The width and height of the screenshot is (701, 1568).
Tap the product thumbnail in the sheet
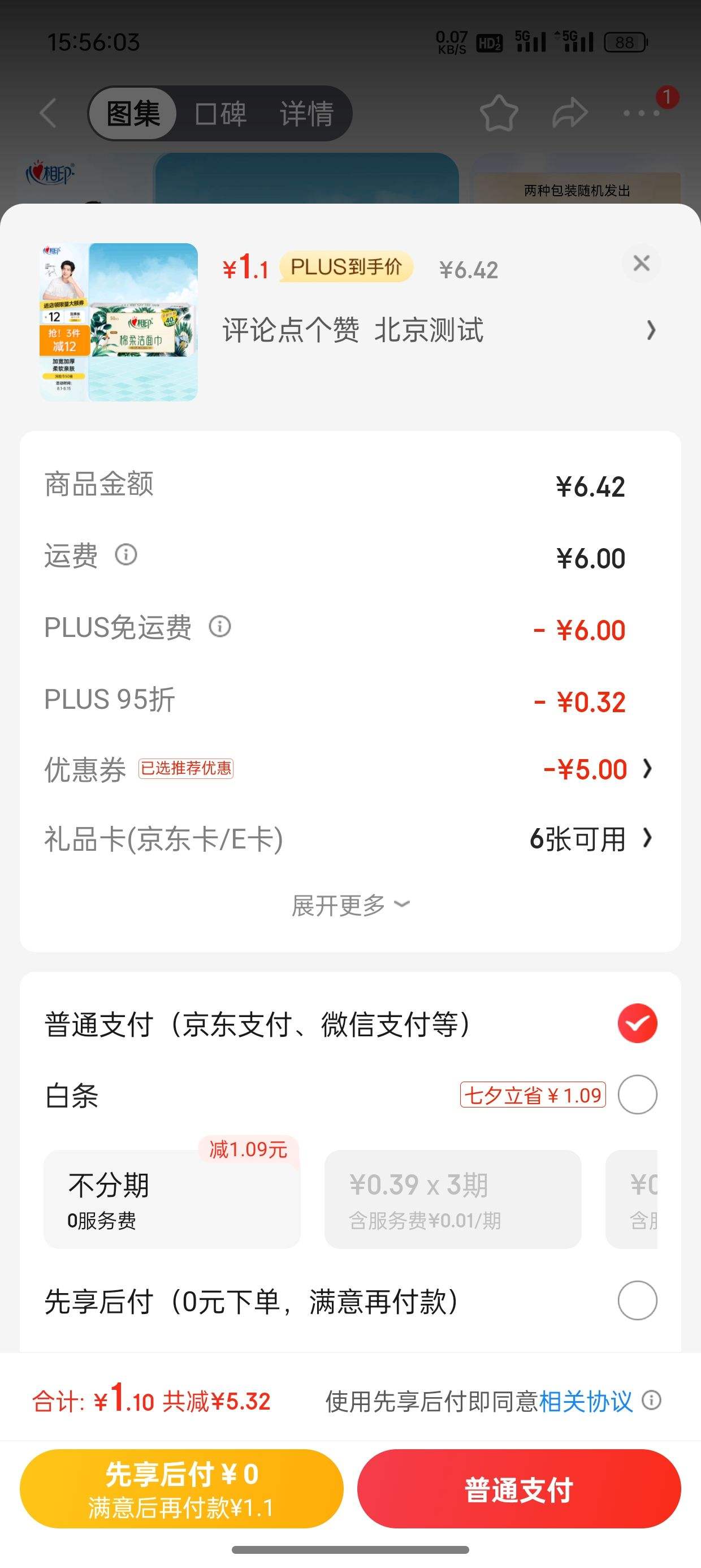tap(119, 322)
